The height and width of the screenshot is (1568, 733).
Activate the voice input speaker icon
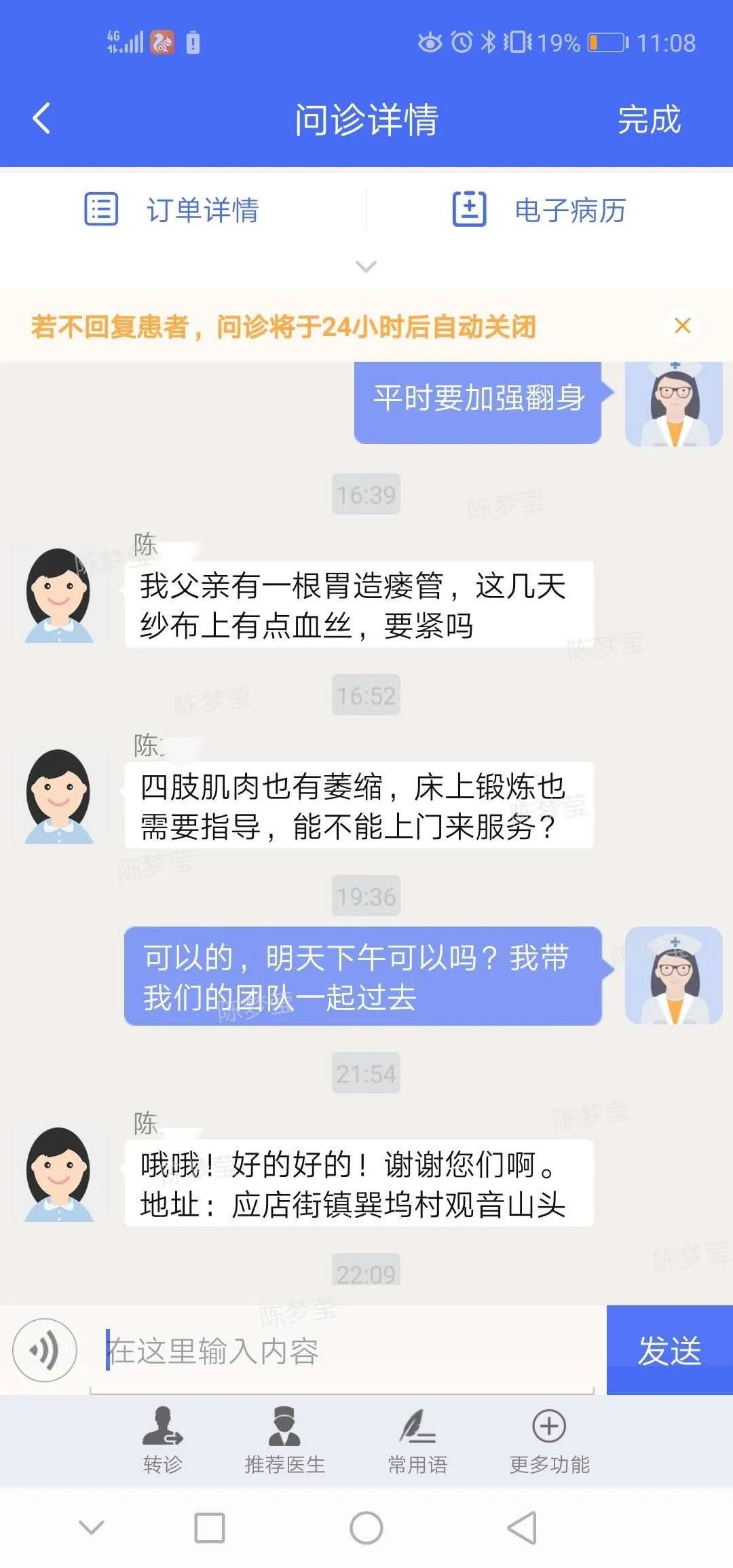tap(43, 1348)
